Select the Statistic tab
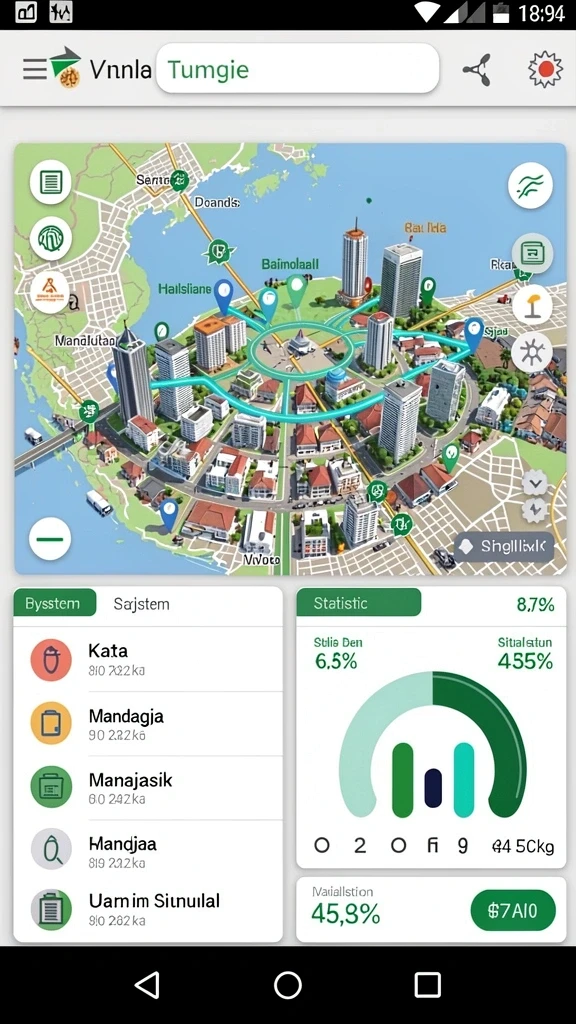The image size is (576, 1024). [359, 603]
